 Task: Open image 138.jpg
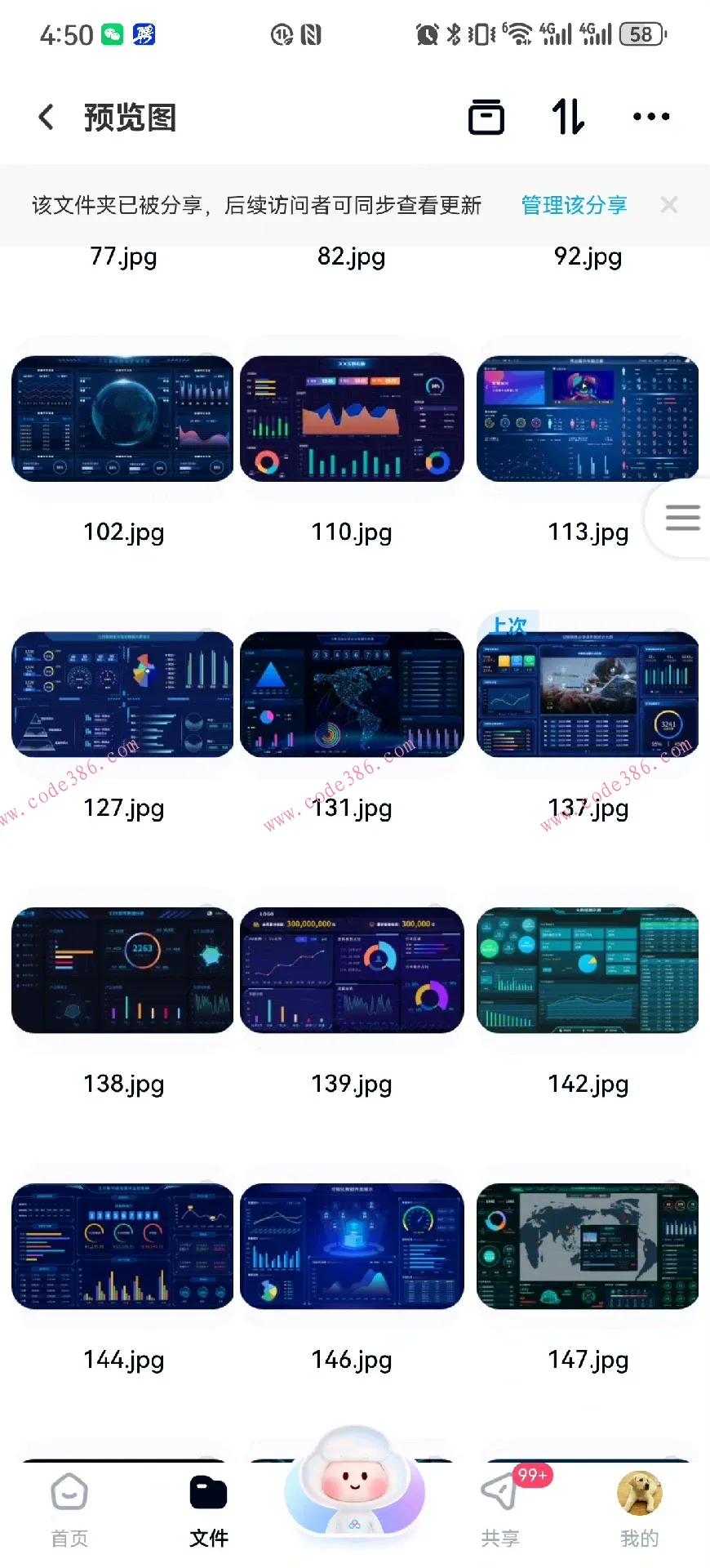point(122,970)
